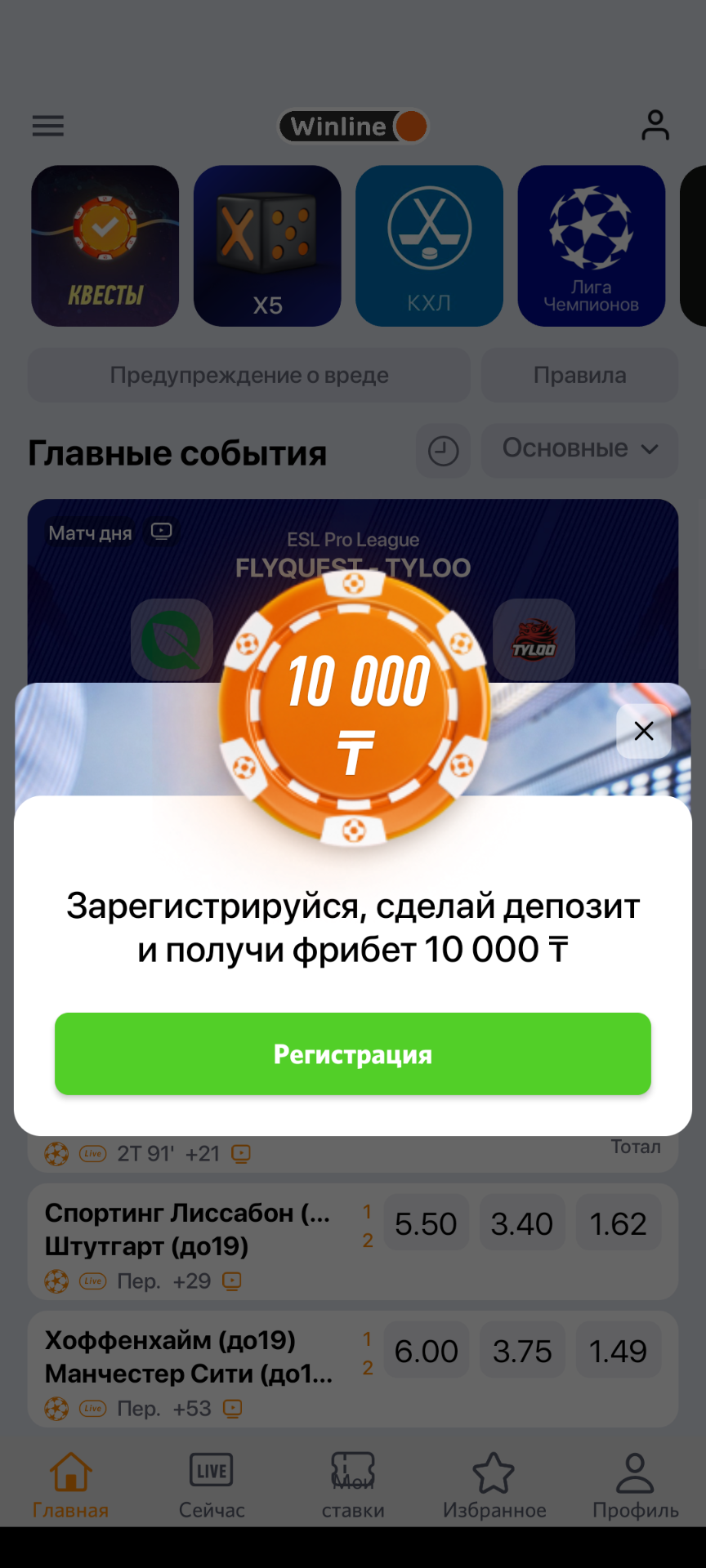Viewport: 706px width, 1568px height.
Task: Switch to the Профиль tab
Action: [x=635, y=1485]
